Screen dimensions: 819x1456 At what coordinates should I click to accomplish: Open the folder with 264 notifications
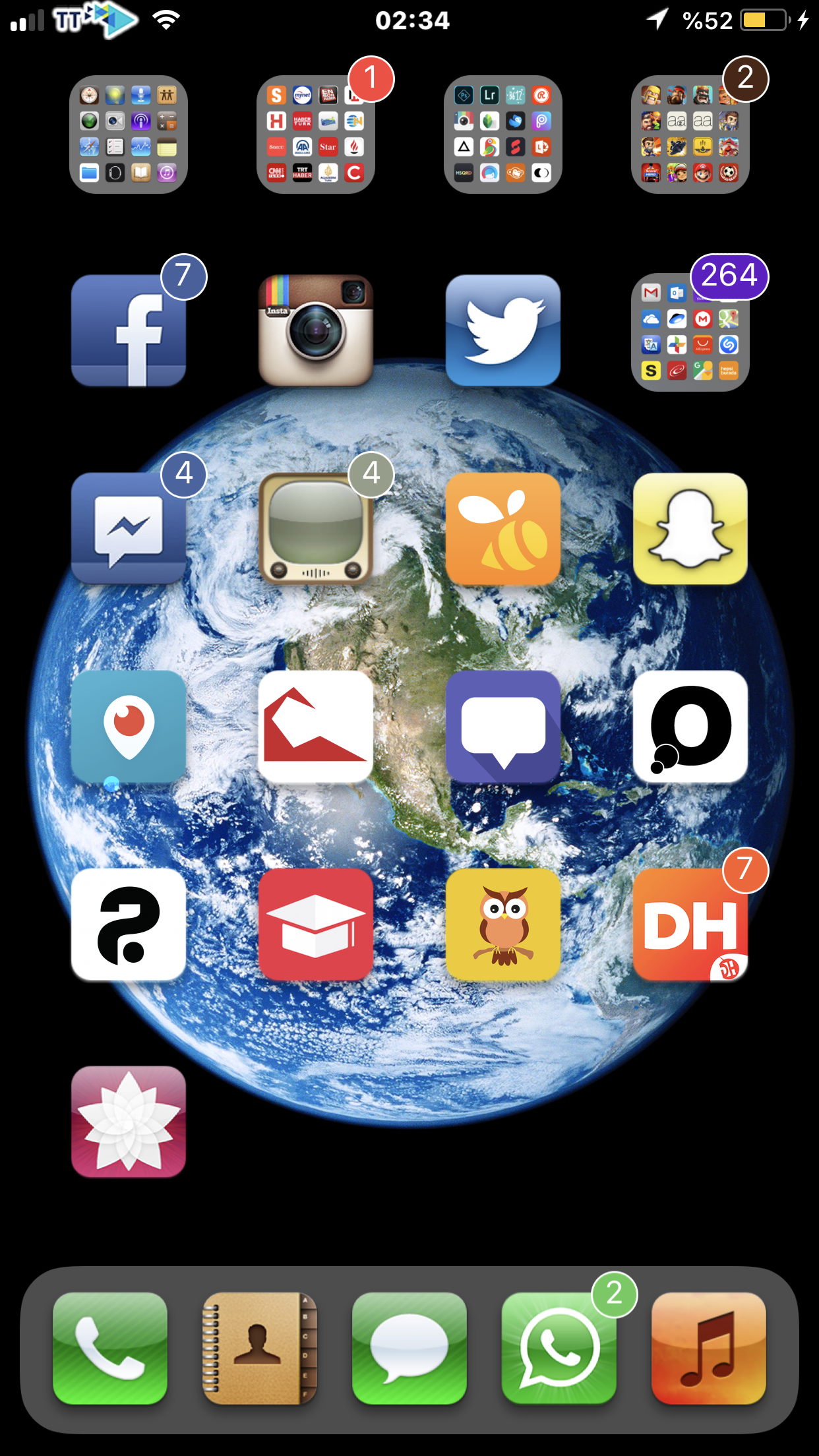tap(690, 332)
